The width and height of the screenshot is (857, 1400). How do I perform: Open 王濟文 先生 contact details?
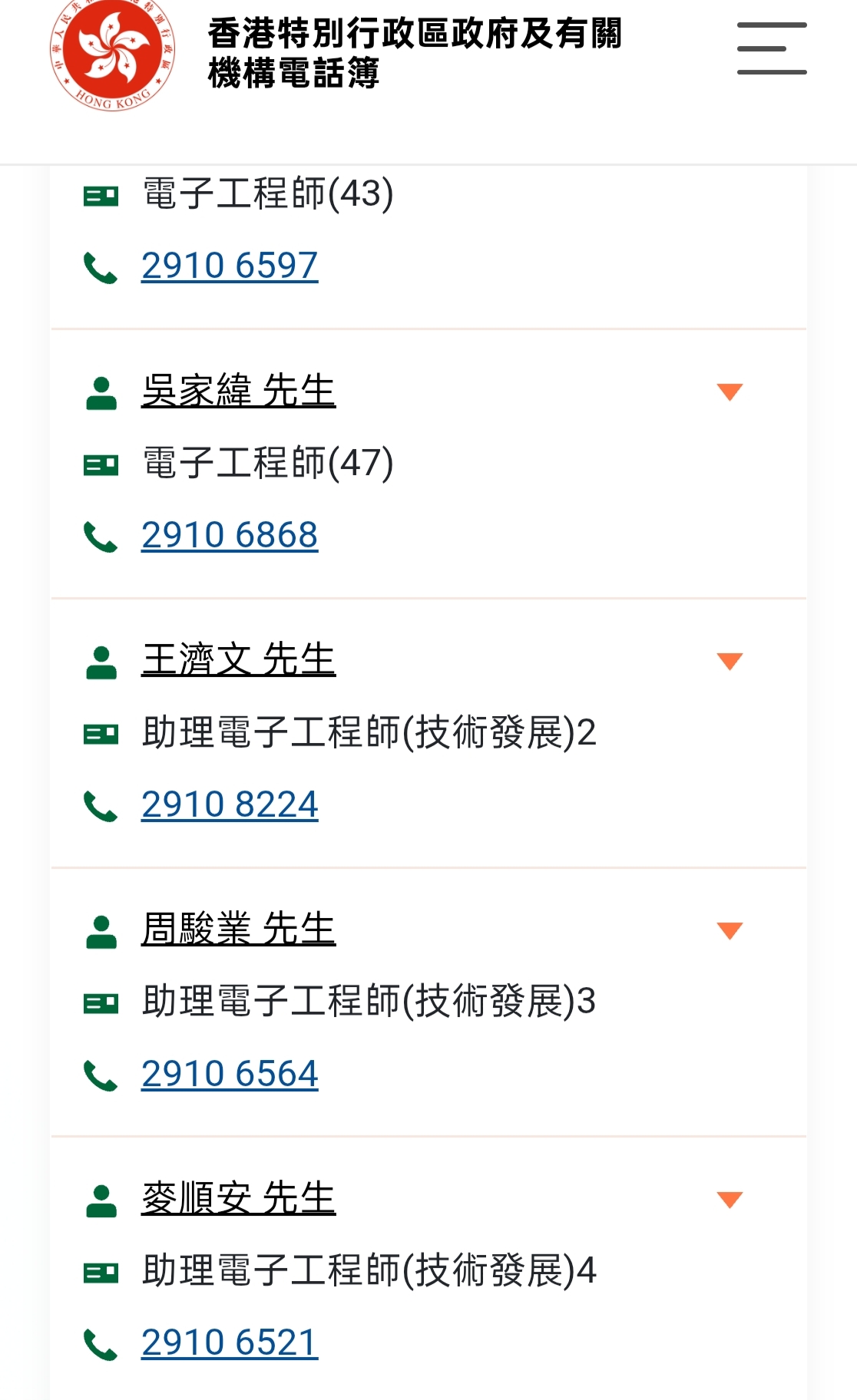point(239,660)
